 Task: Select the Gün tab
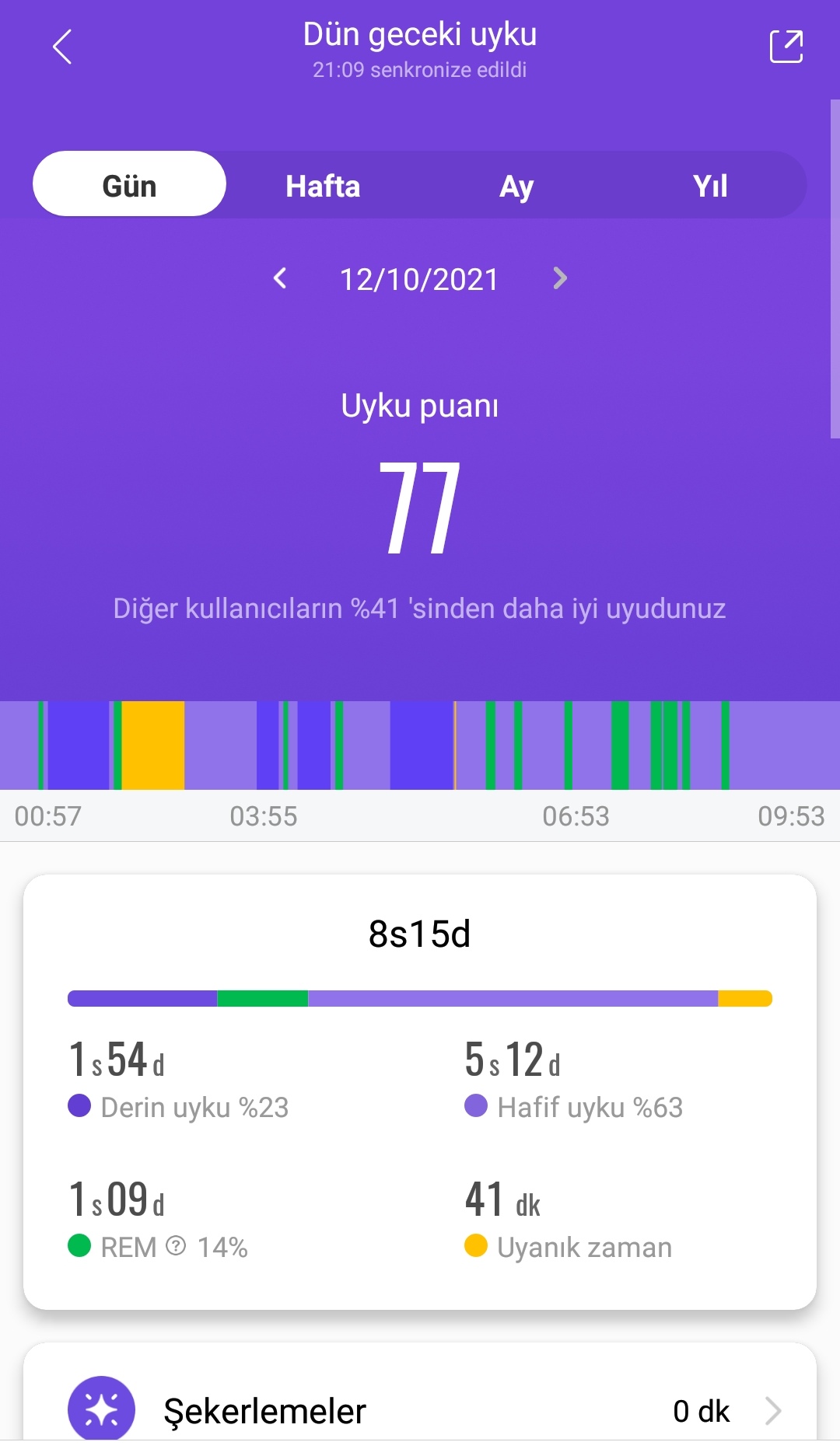coord(129,186)
